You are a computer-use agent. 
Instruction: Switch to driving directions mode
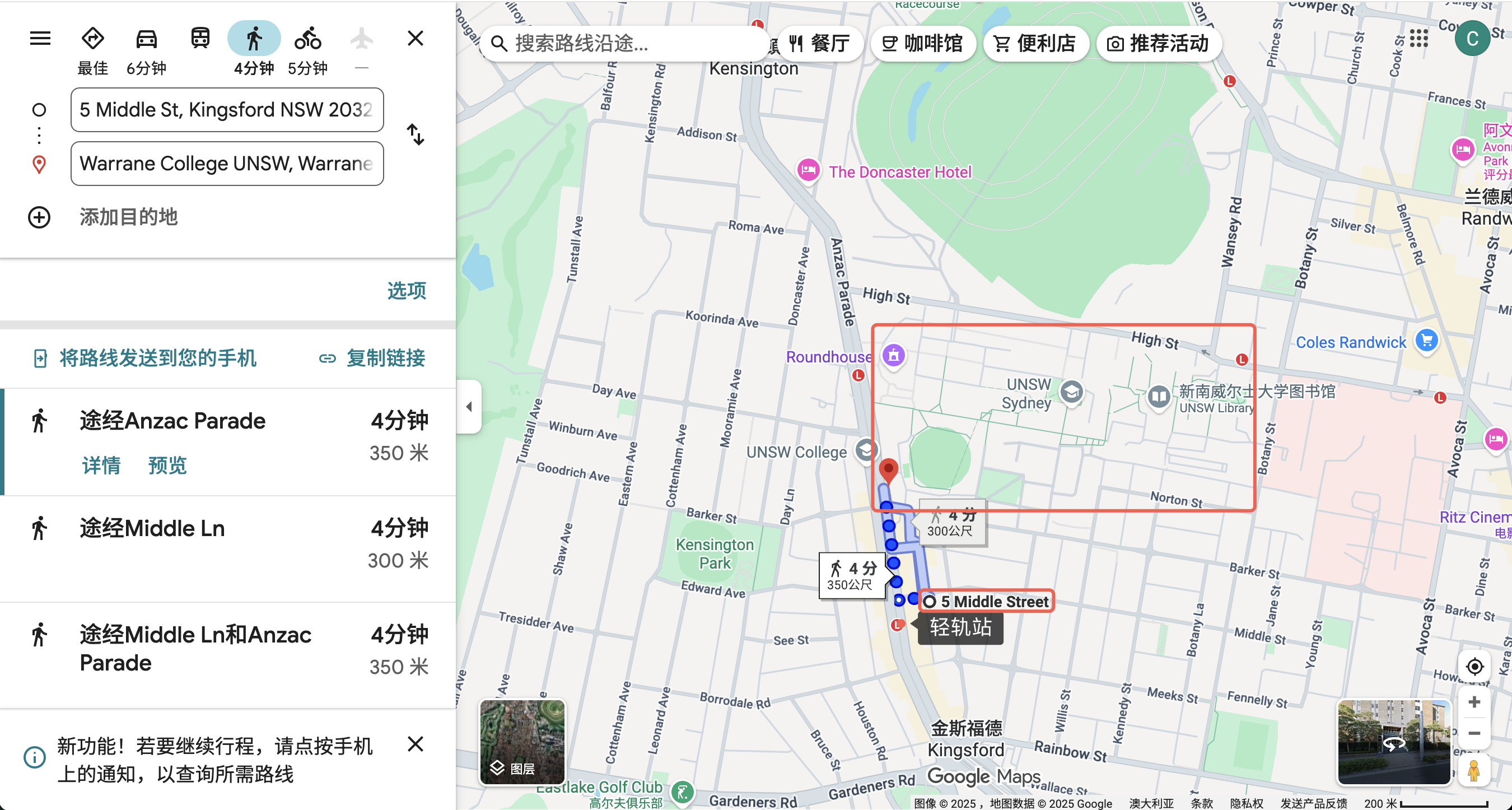tap(146, 39)
